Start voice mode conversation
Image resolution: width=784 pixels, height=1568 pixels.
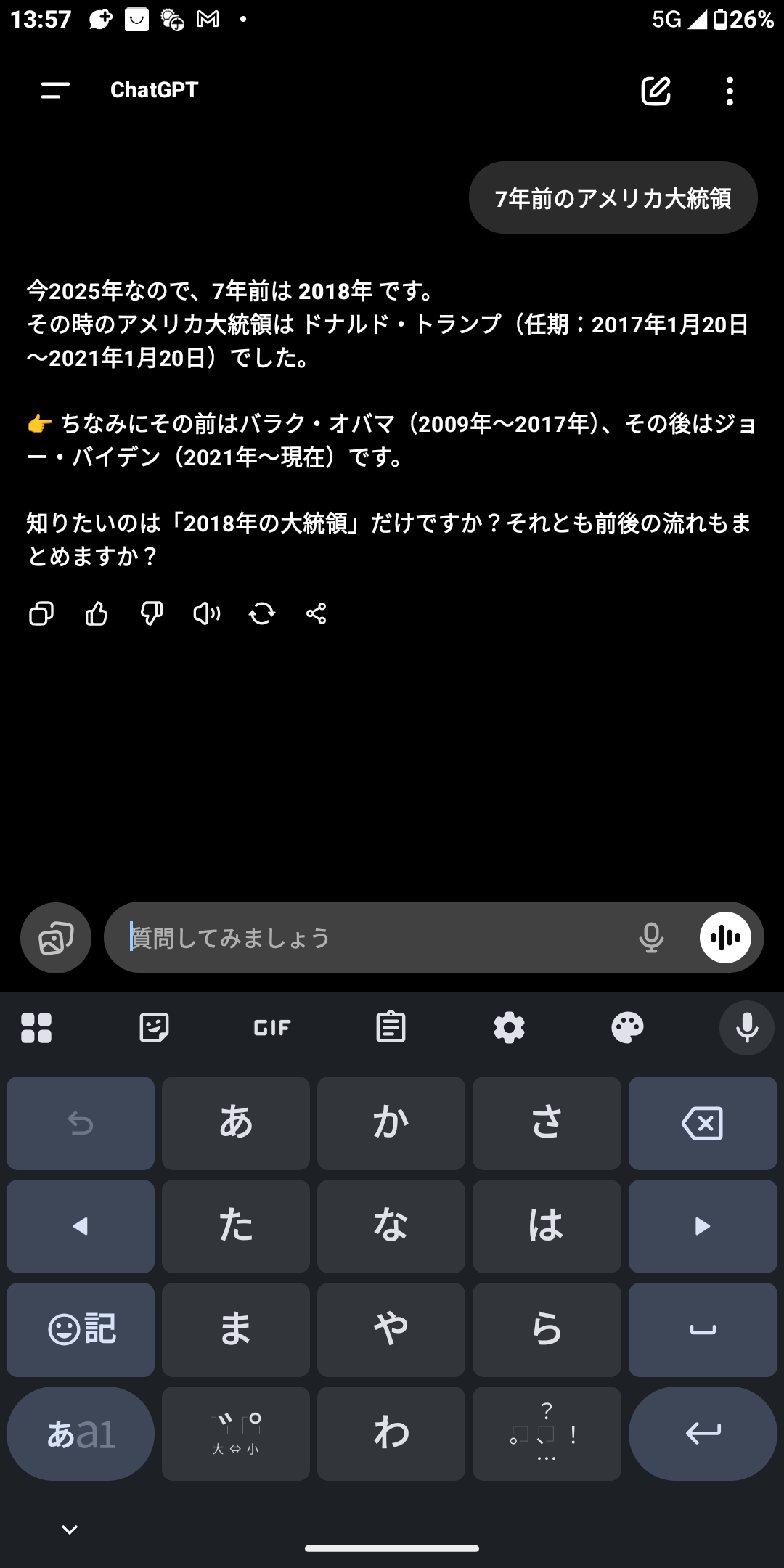click(x=725, y=938)
